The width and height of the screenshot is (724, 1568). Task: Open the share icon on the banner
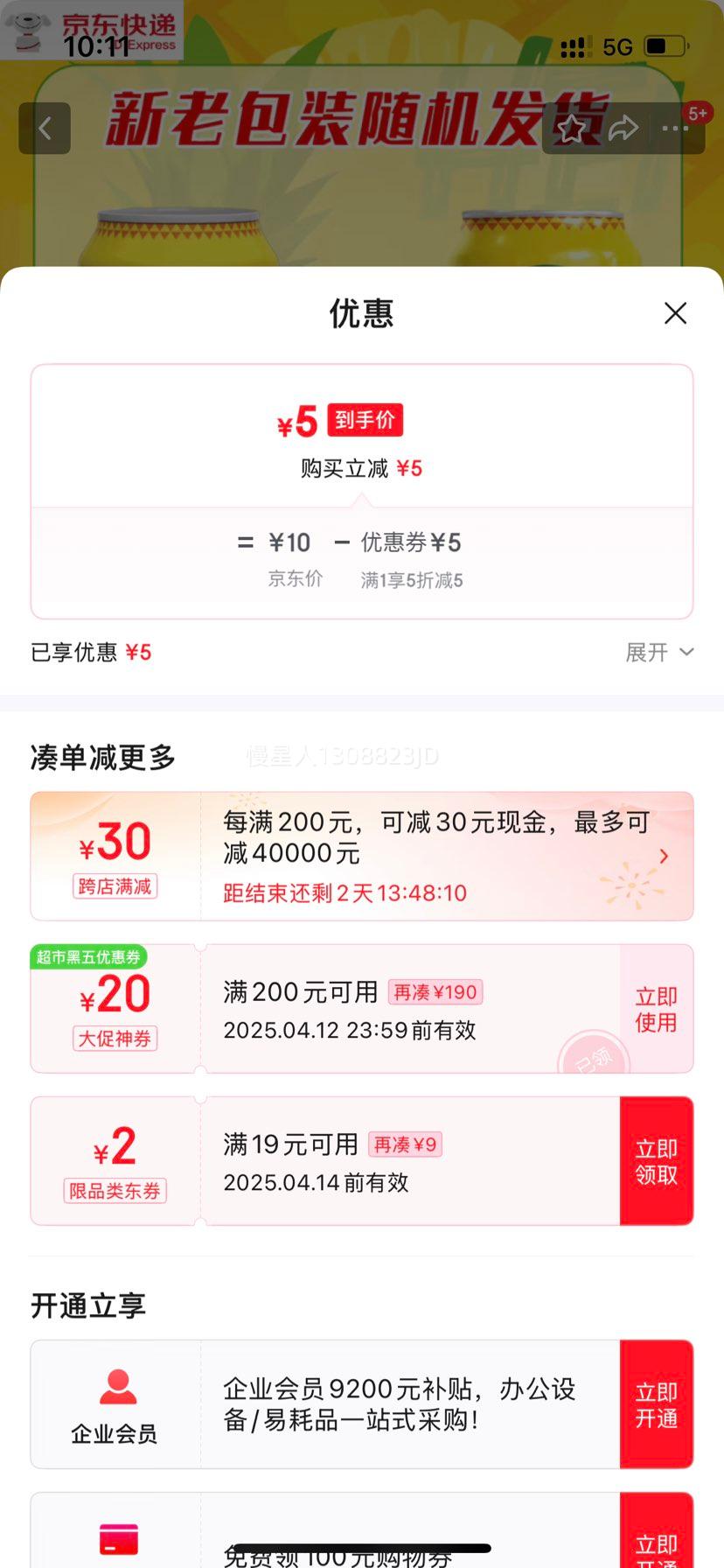click(x=625, y=128)
